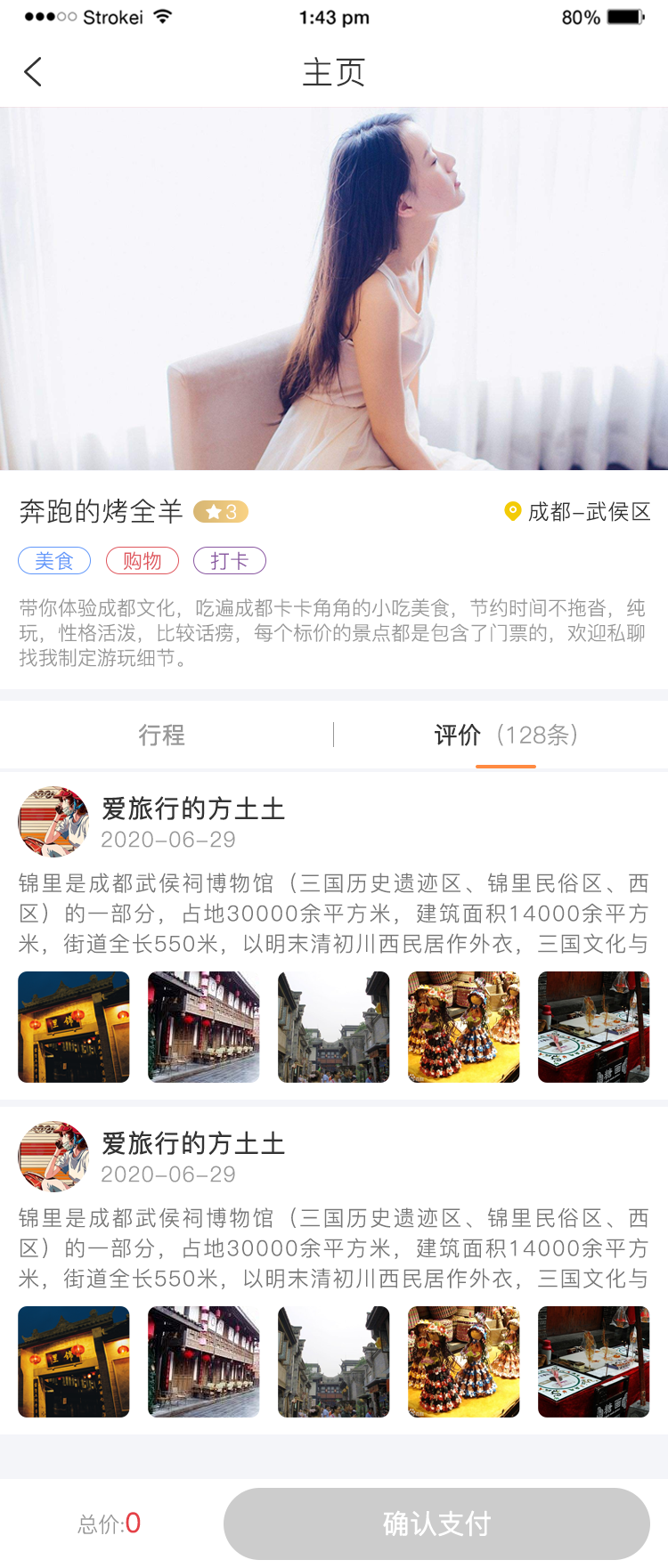Viewport: 668px width, 1568px height.
Task: Select the 评价 (128条) tab
Action: click(505, 735)
